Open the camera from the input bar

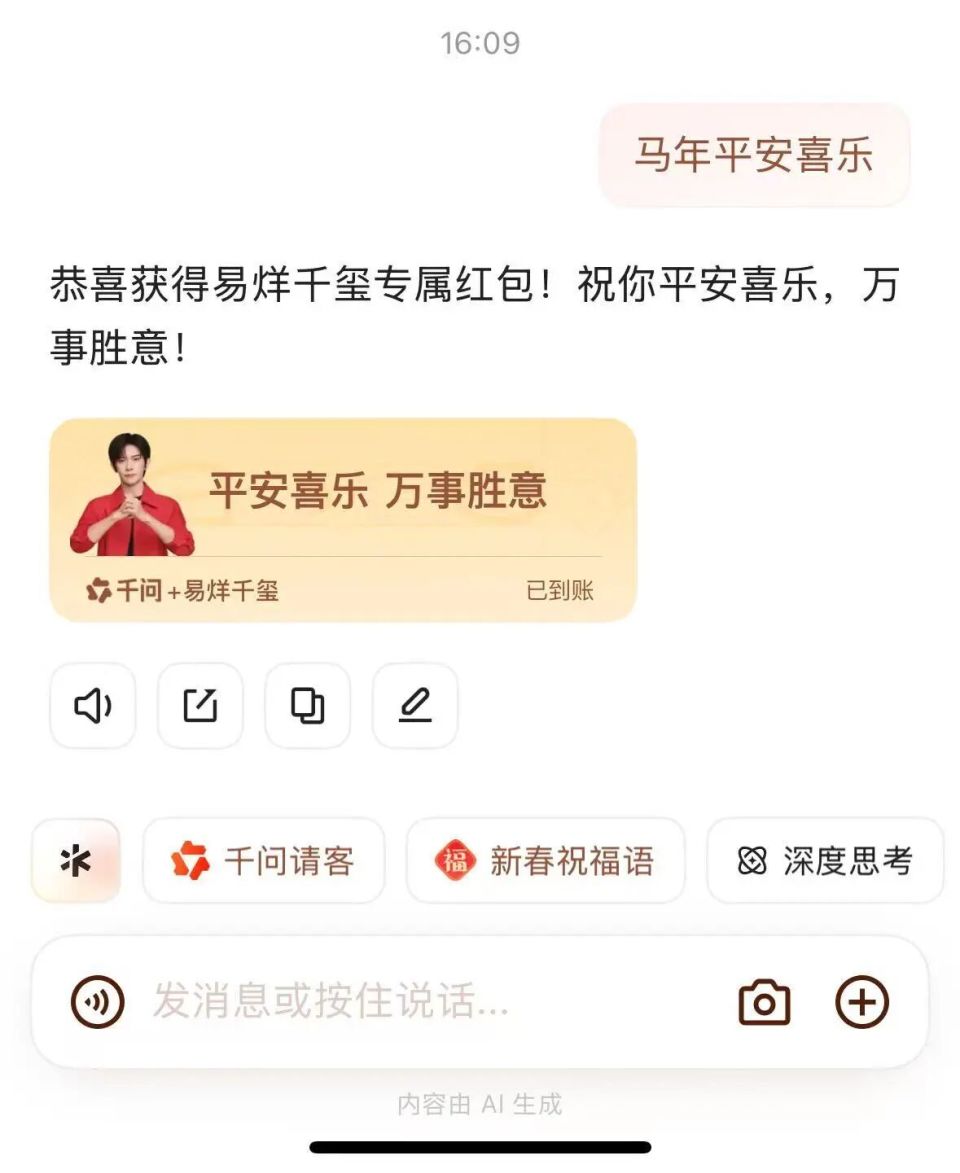click(x=765, y=1000)
